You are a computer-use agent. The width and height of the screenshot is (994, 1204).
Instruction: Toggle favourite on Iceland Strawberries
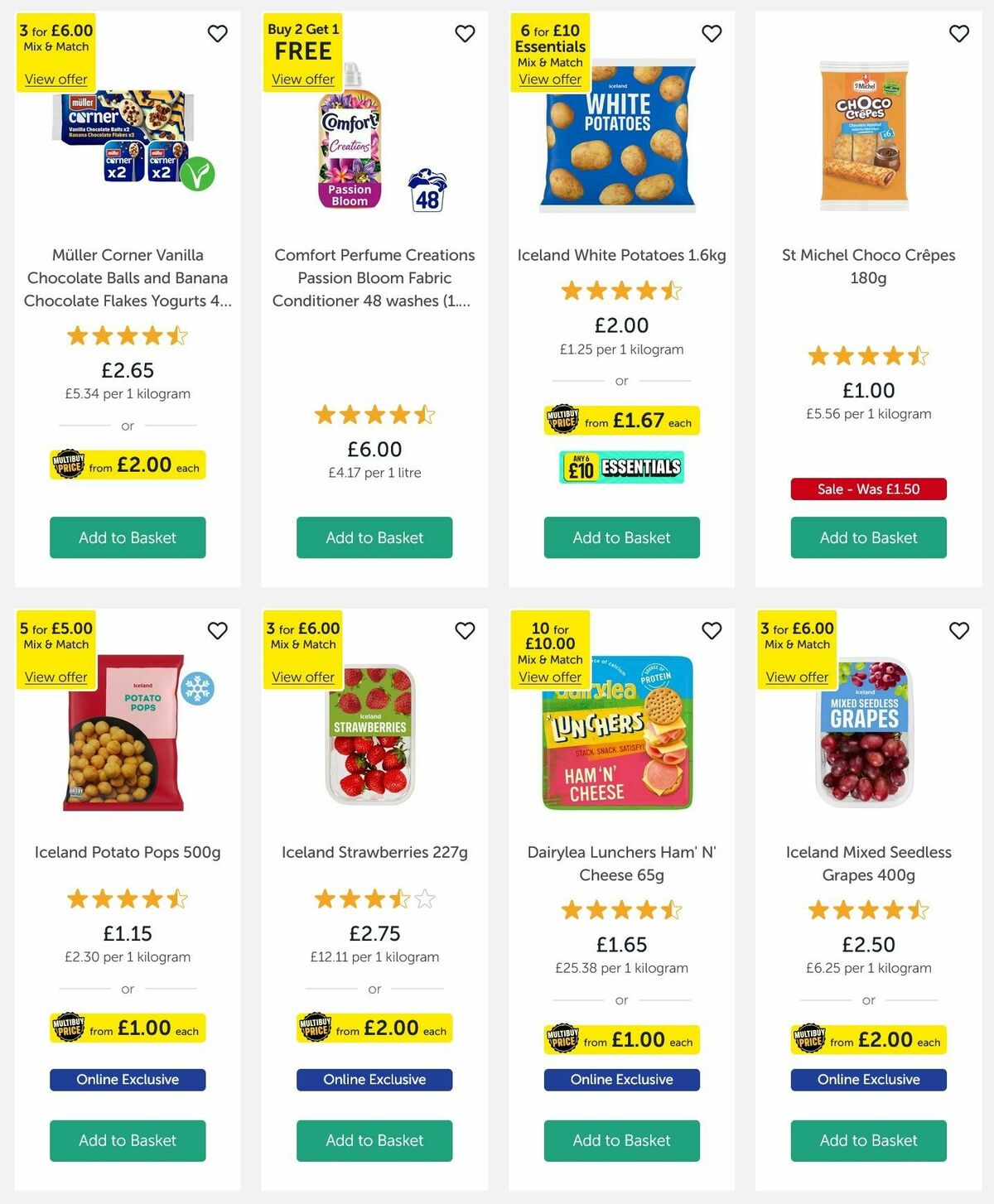tap(465, 631)
